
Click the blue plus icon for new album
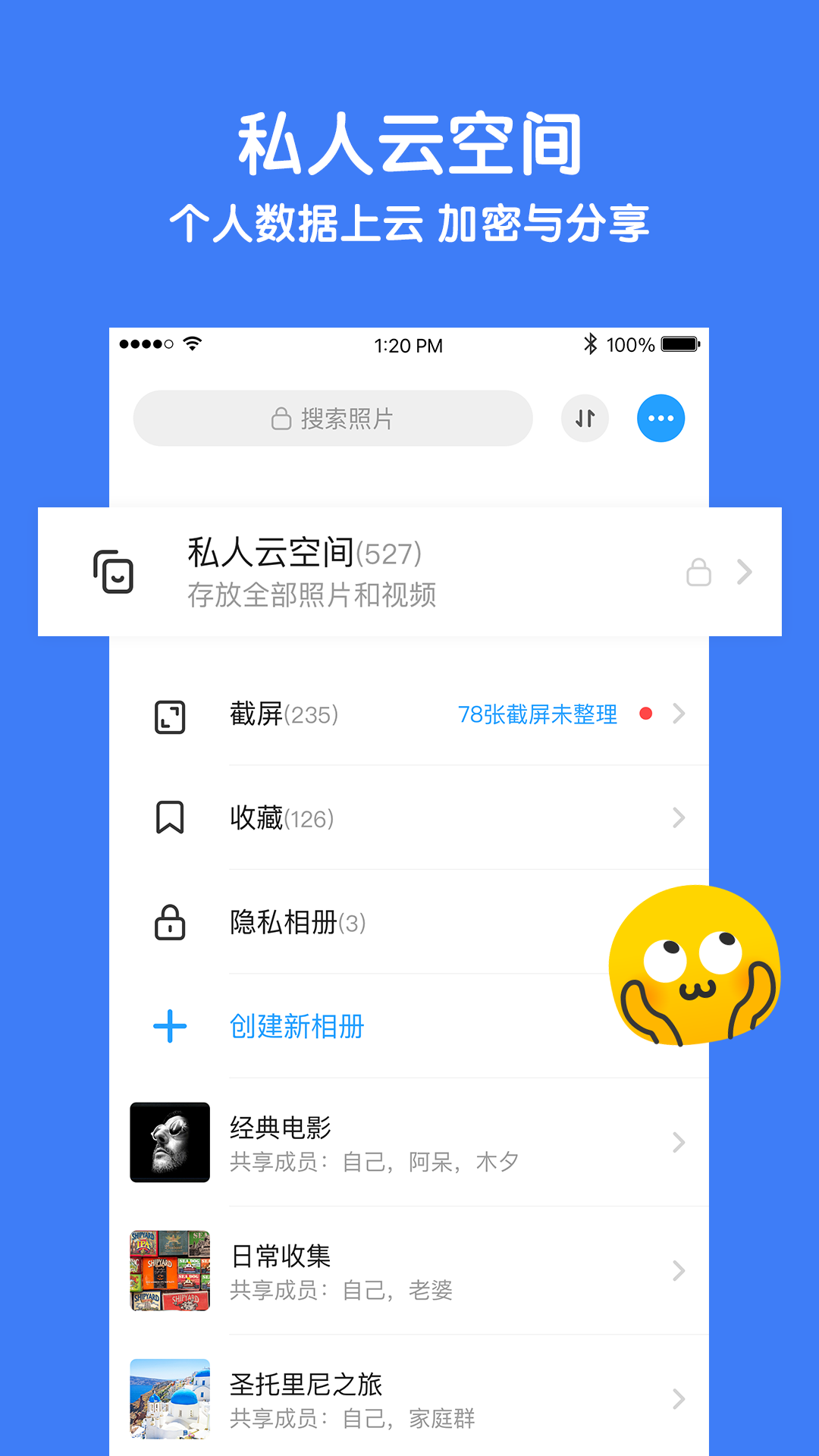pyautogui.click(x=171, y=1027)
